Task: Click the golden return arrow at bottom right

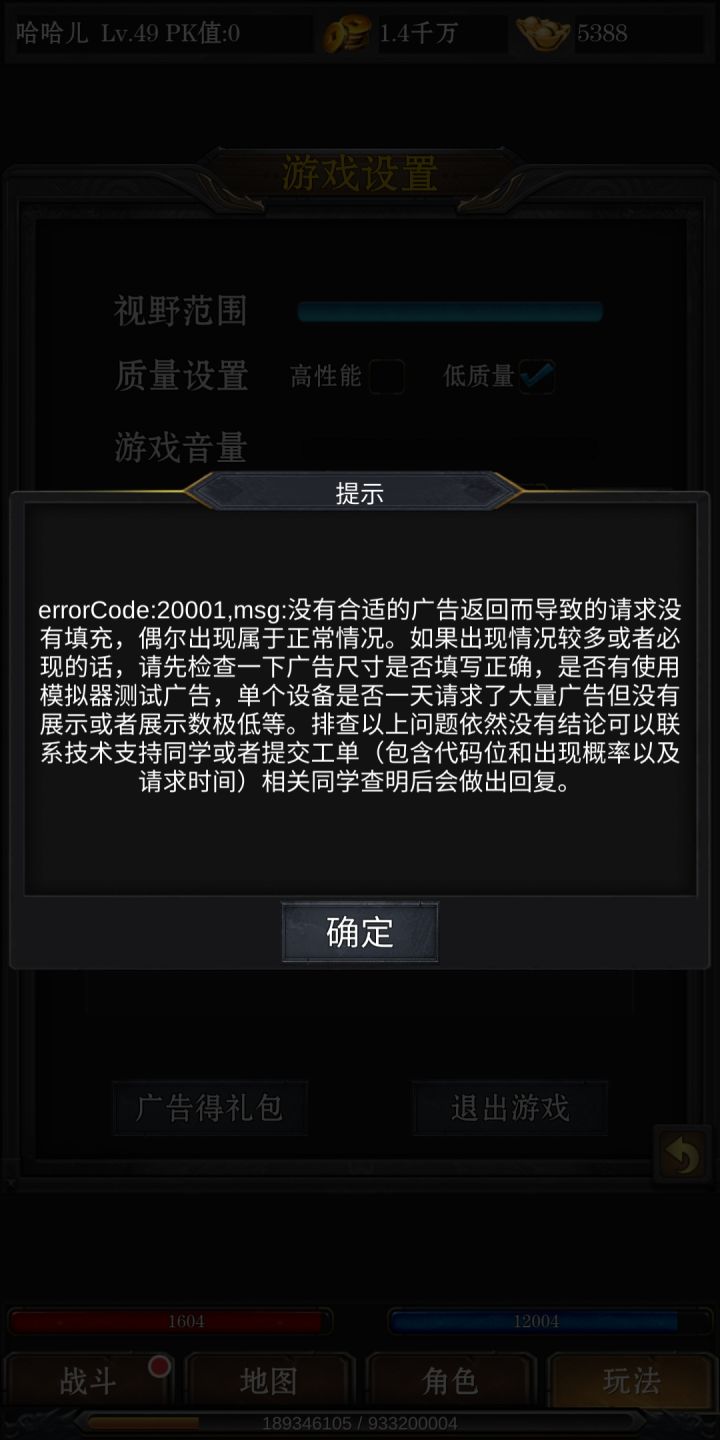Action: click(x=681, y=1152)
